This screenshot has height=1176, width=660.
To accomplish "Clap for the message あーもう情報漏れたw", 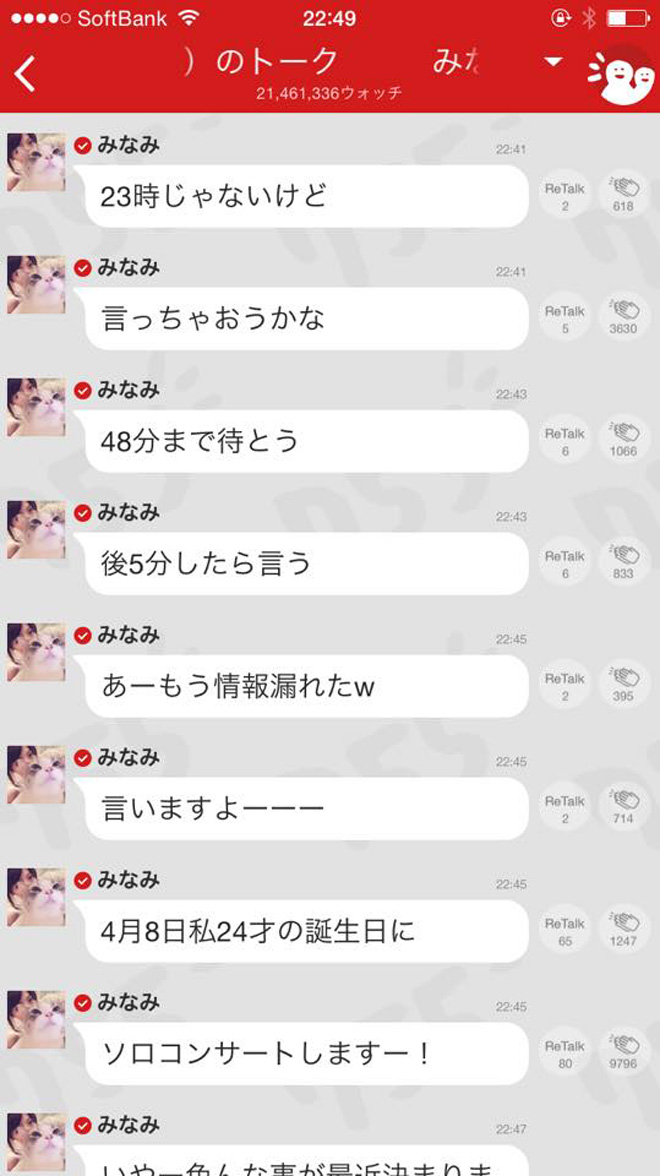I will click(624, 686).
